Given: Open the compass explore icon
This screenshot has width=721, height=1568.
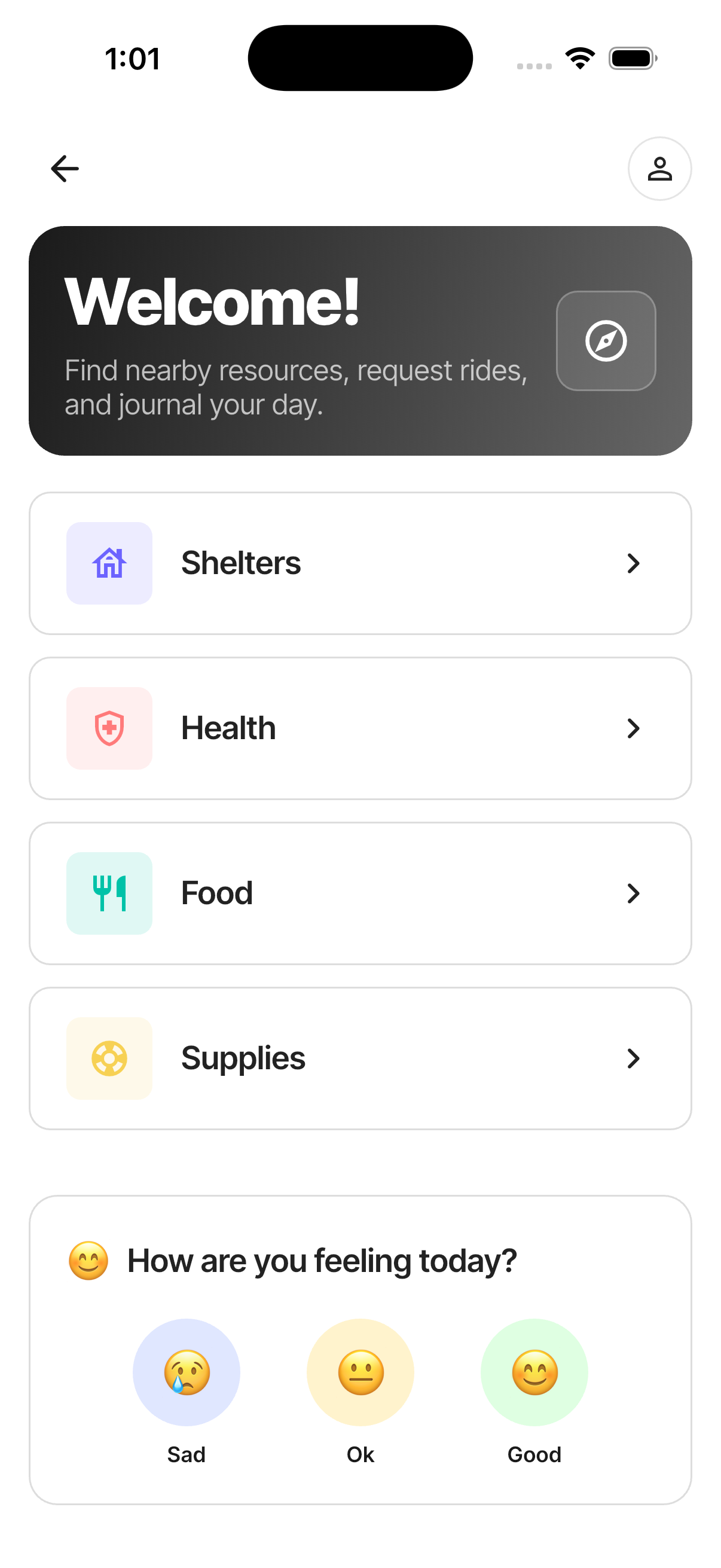Looking at the screenshot, I should click(x=607, y=341).
